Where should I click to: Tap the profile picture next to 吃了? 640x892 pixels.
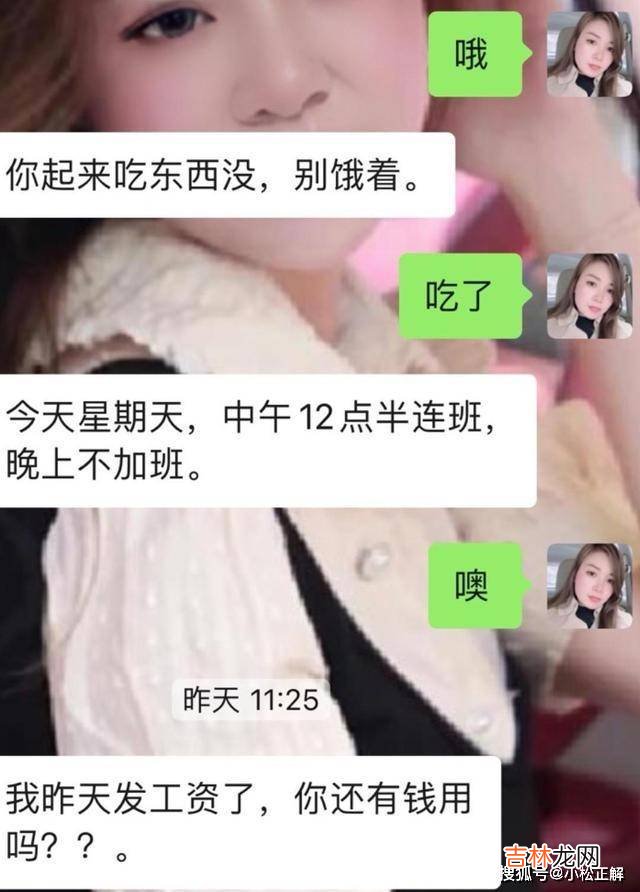click(x=588, y=296)
